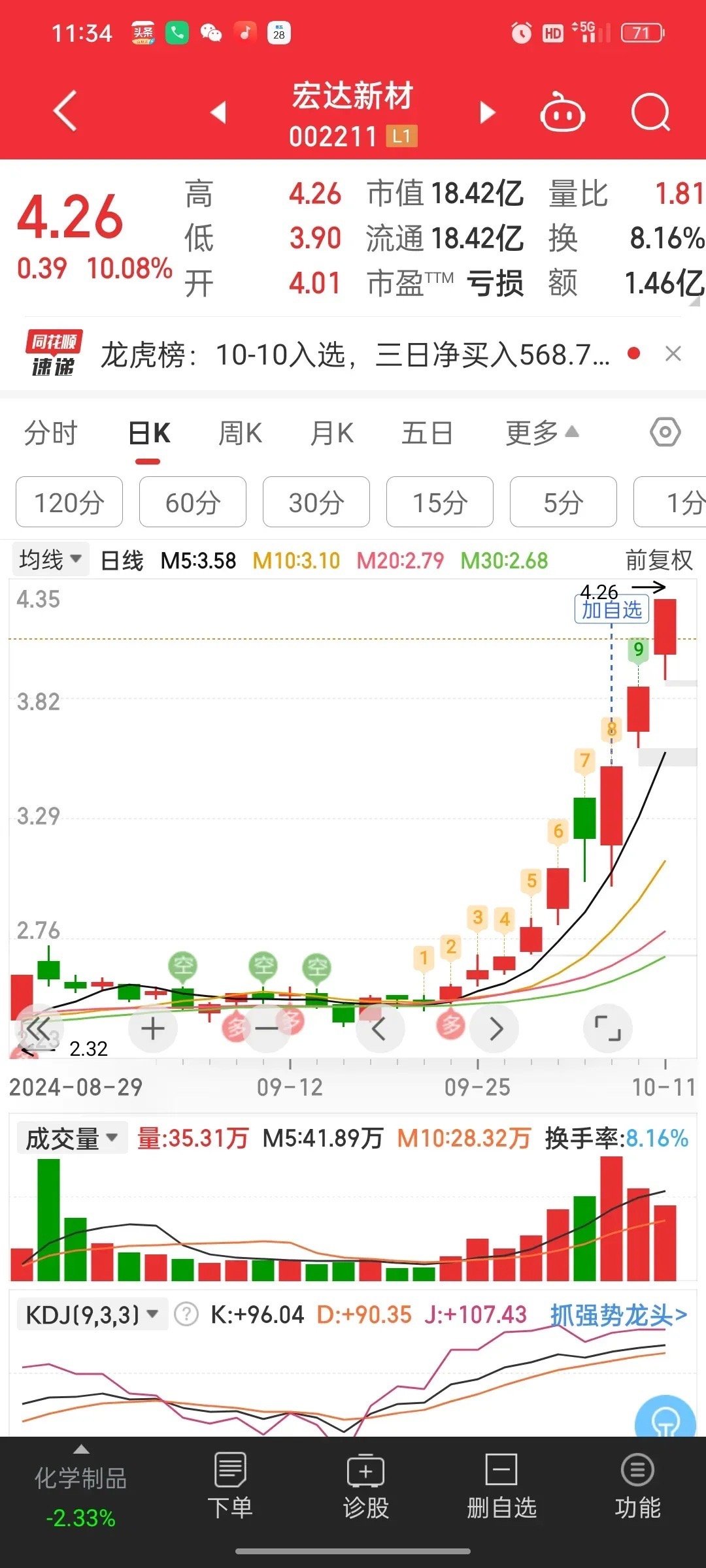Open the AI robot assistant
The image size is (706, 1568).
(563, 112)
